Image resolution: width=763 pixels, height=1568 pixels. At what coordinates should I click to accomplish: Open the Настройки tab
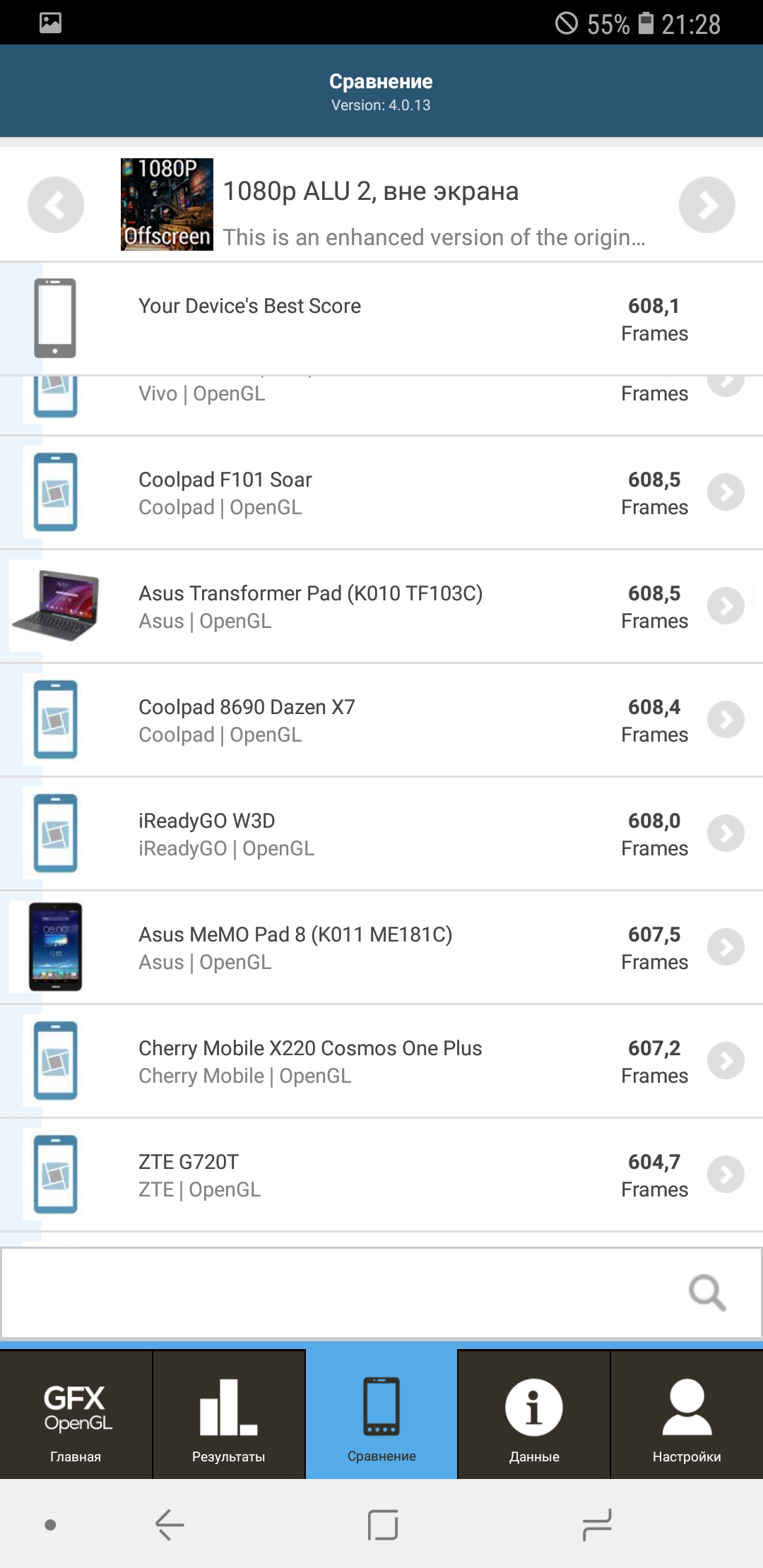point(687,1415)
